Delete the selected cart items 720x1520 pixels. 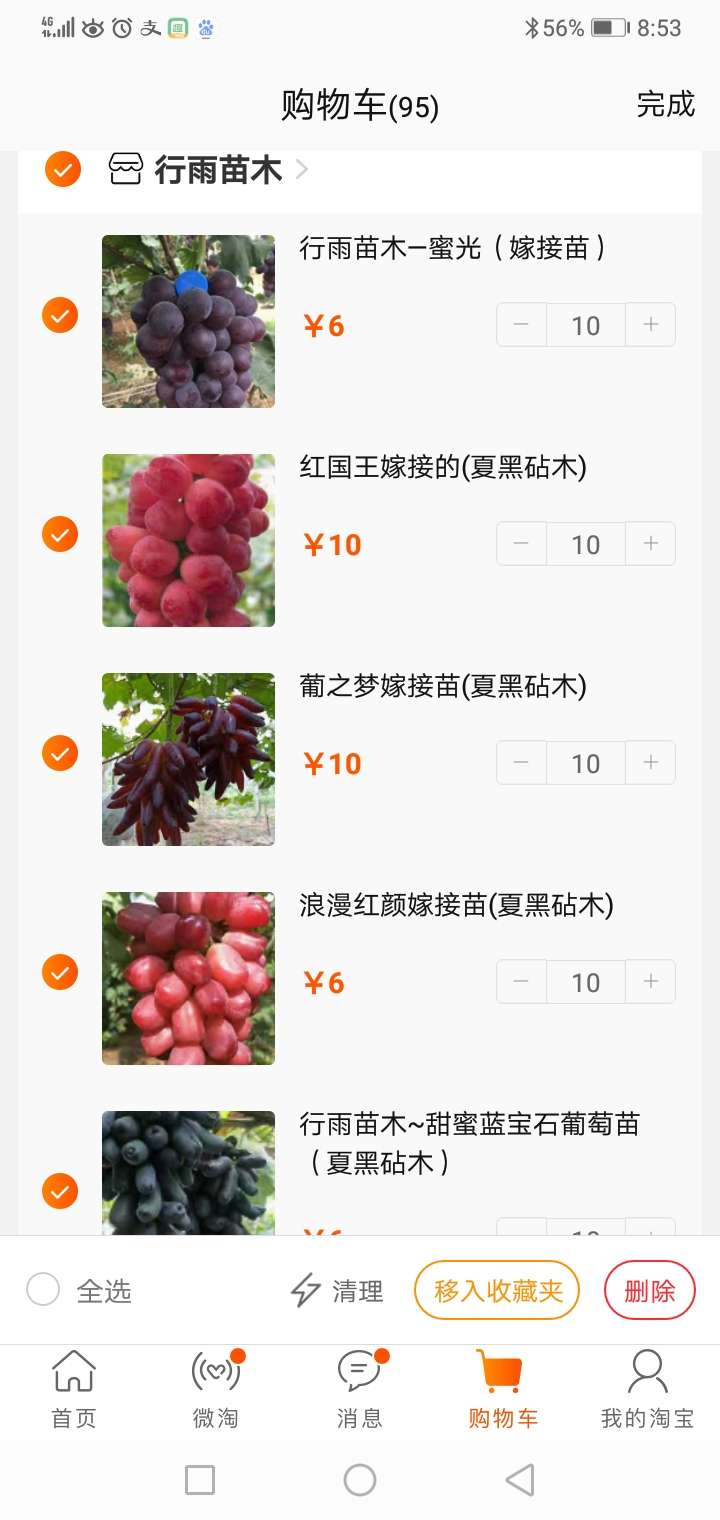pos(649,1291)
